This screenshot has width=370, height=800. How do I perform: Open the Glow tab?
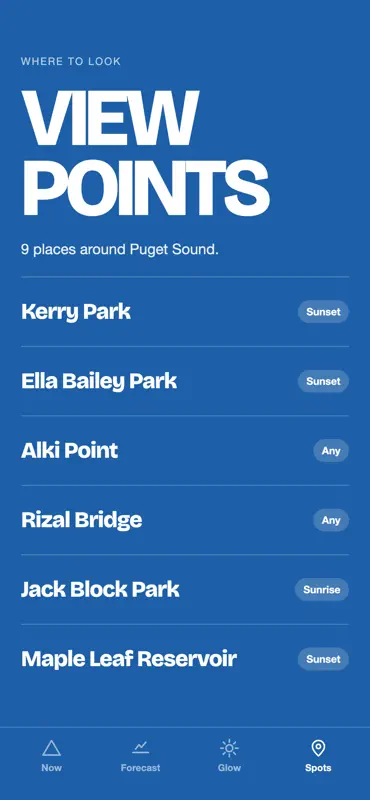[229, 756]
